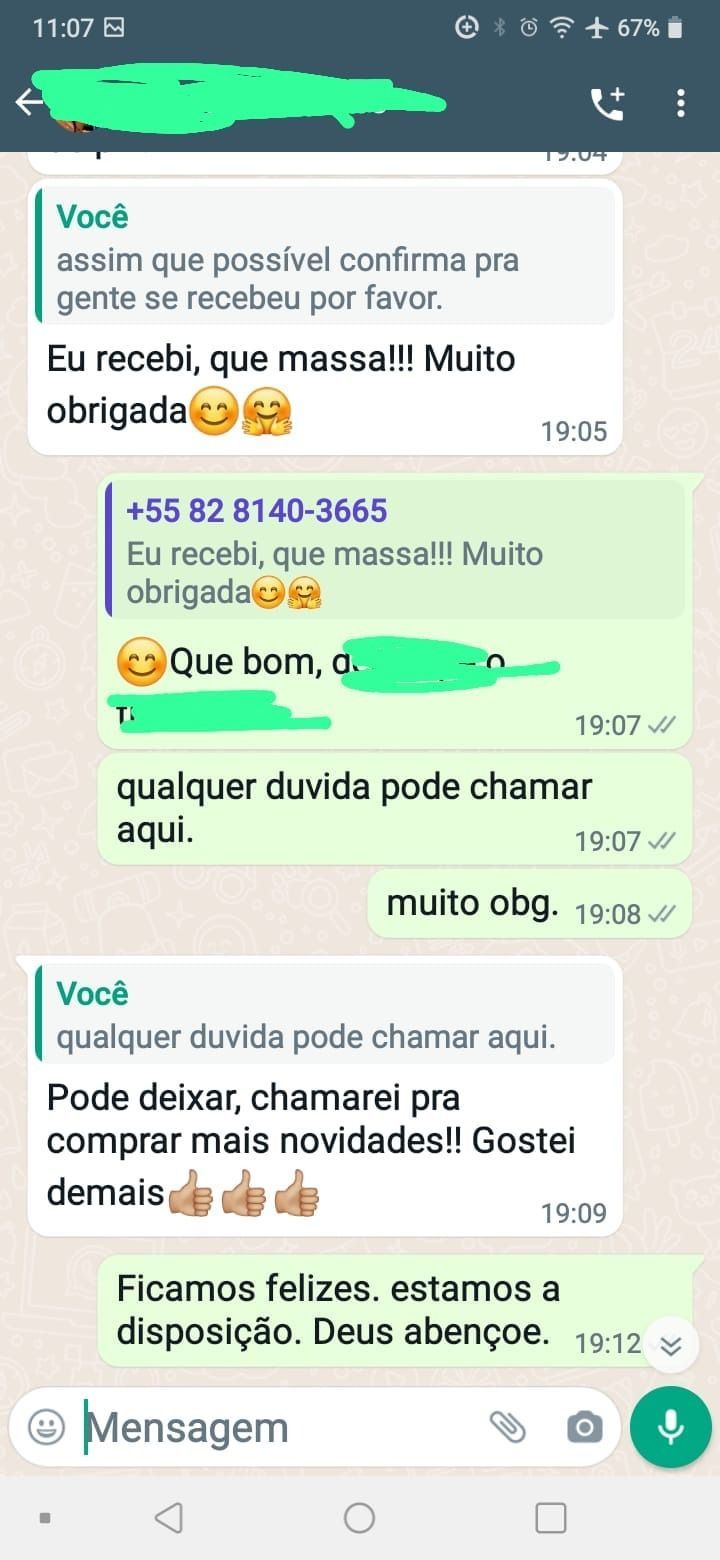The width and height of the screenshot is (720, 1560).
Task: Tap the system home button
Action: [x=359, y=1518]
